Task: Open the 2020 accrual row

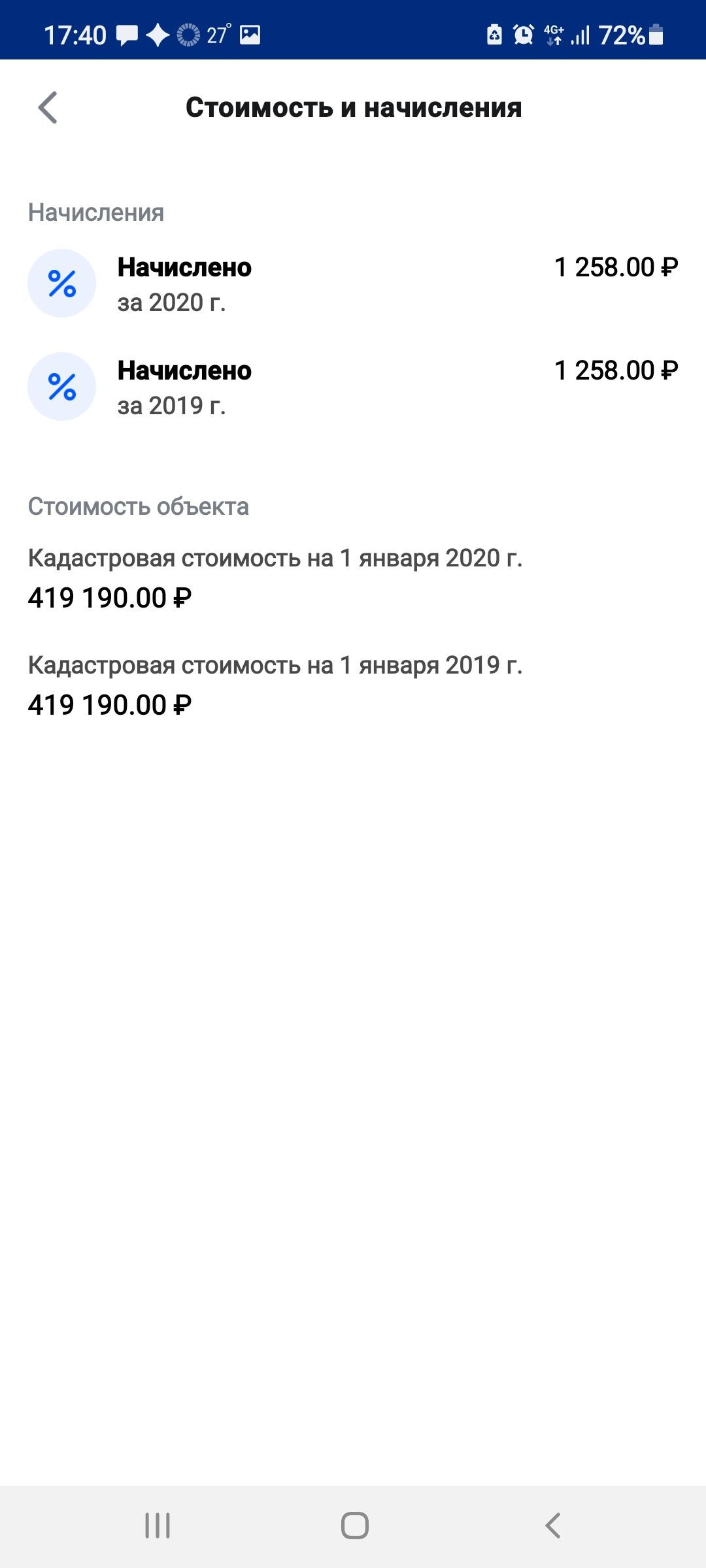Action: pos(353,284)
